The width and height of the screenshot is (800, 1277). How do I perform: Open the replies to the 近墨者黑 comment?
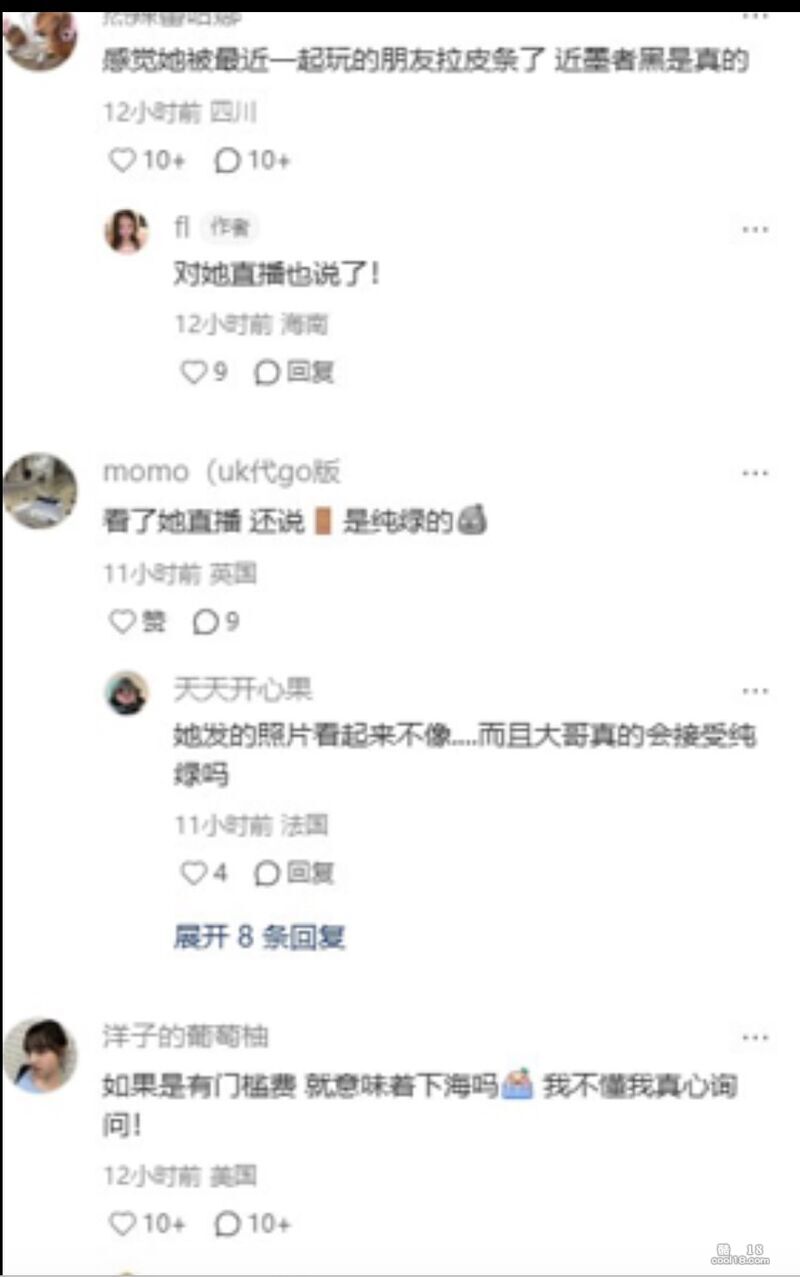[252, 160]
